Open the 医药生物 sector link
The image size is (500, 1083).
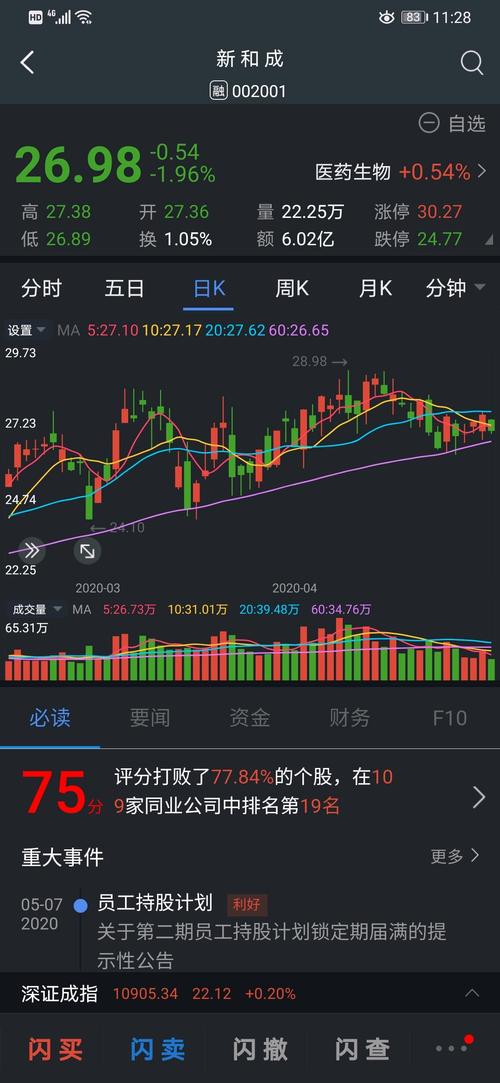click(x=401, y=172)
